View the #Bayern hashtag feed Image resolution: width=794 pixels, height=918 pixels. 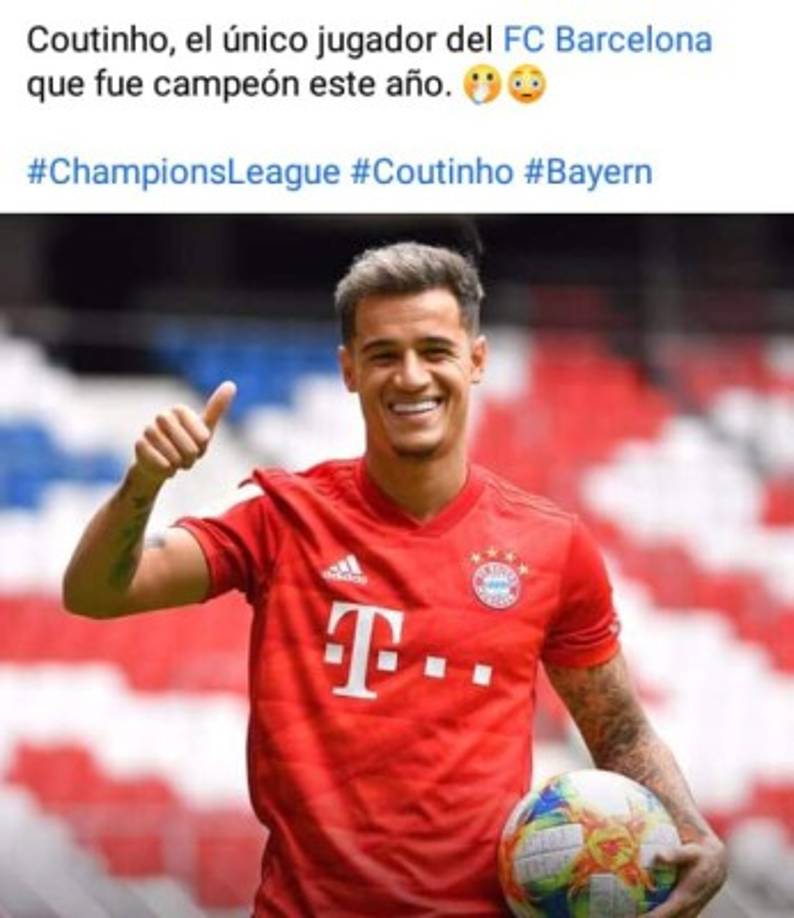click(x=587, y=172)
